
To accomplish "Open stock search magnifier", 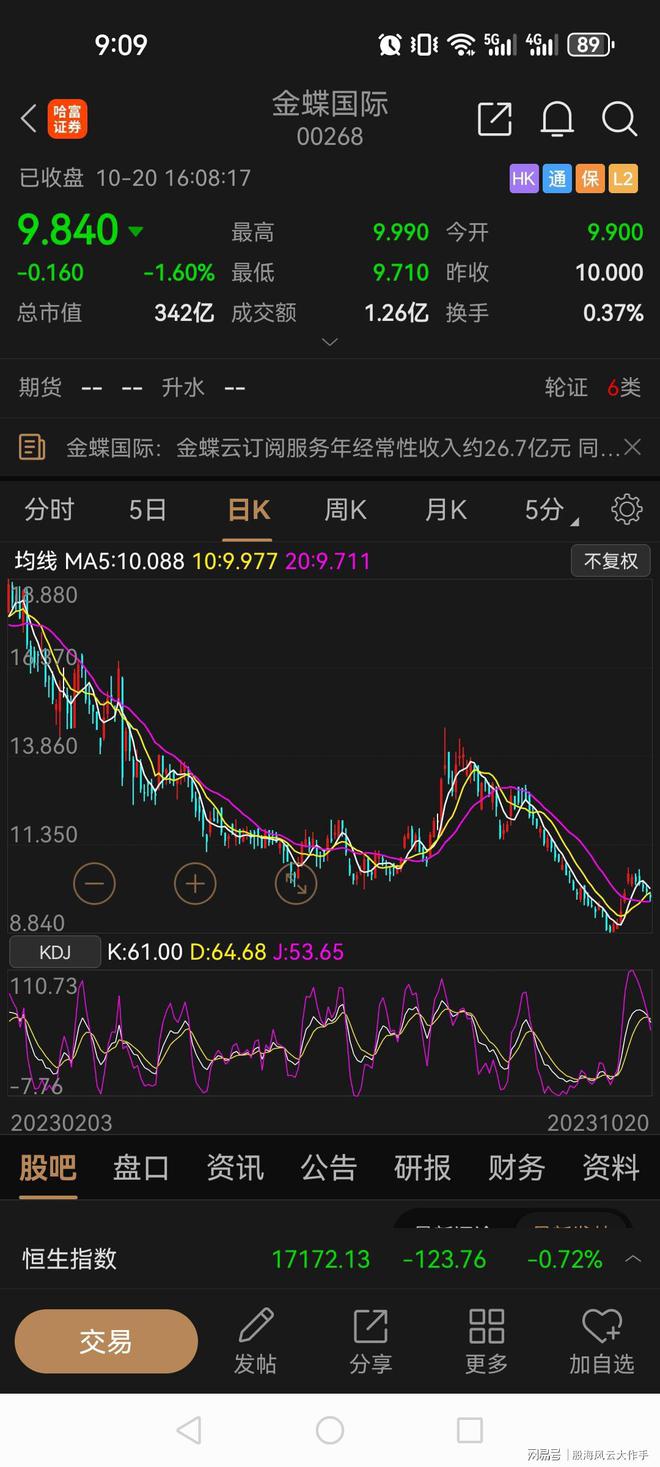I will point(620,119).
